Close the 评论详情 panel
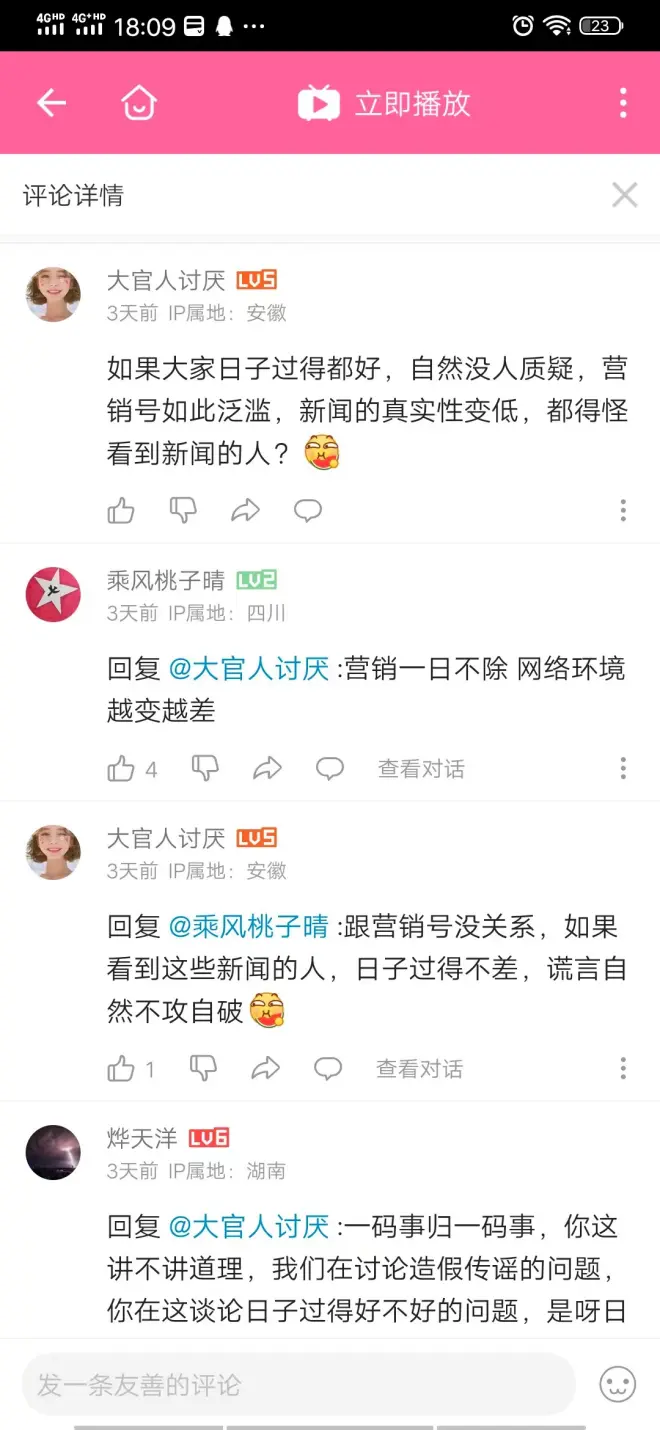660x1430 pixels. [x=624, y=195]
